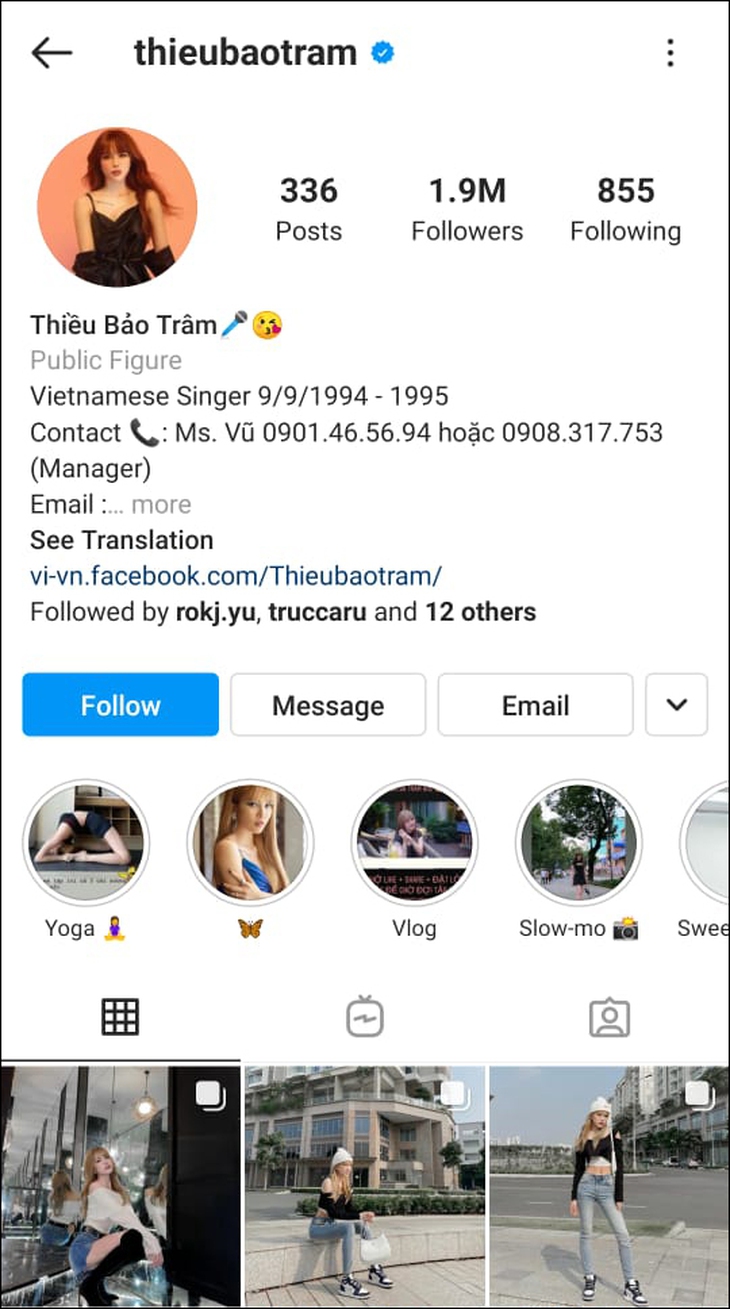
Task: Message this account
Action: (328, 705)
